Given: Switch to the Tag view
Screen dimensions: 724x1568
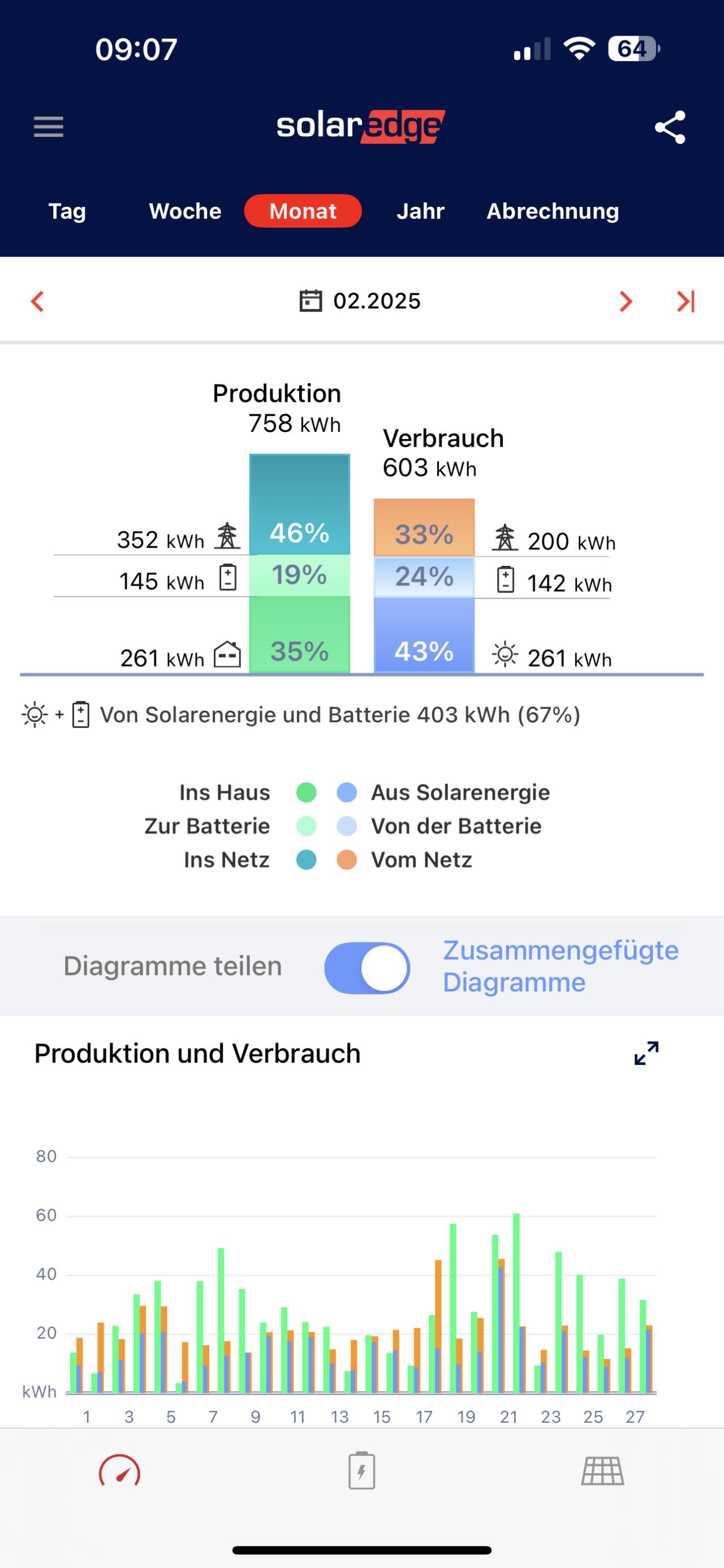Looking at the screenshot, I should (67, 211).
